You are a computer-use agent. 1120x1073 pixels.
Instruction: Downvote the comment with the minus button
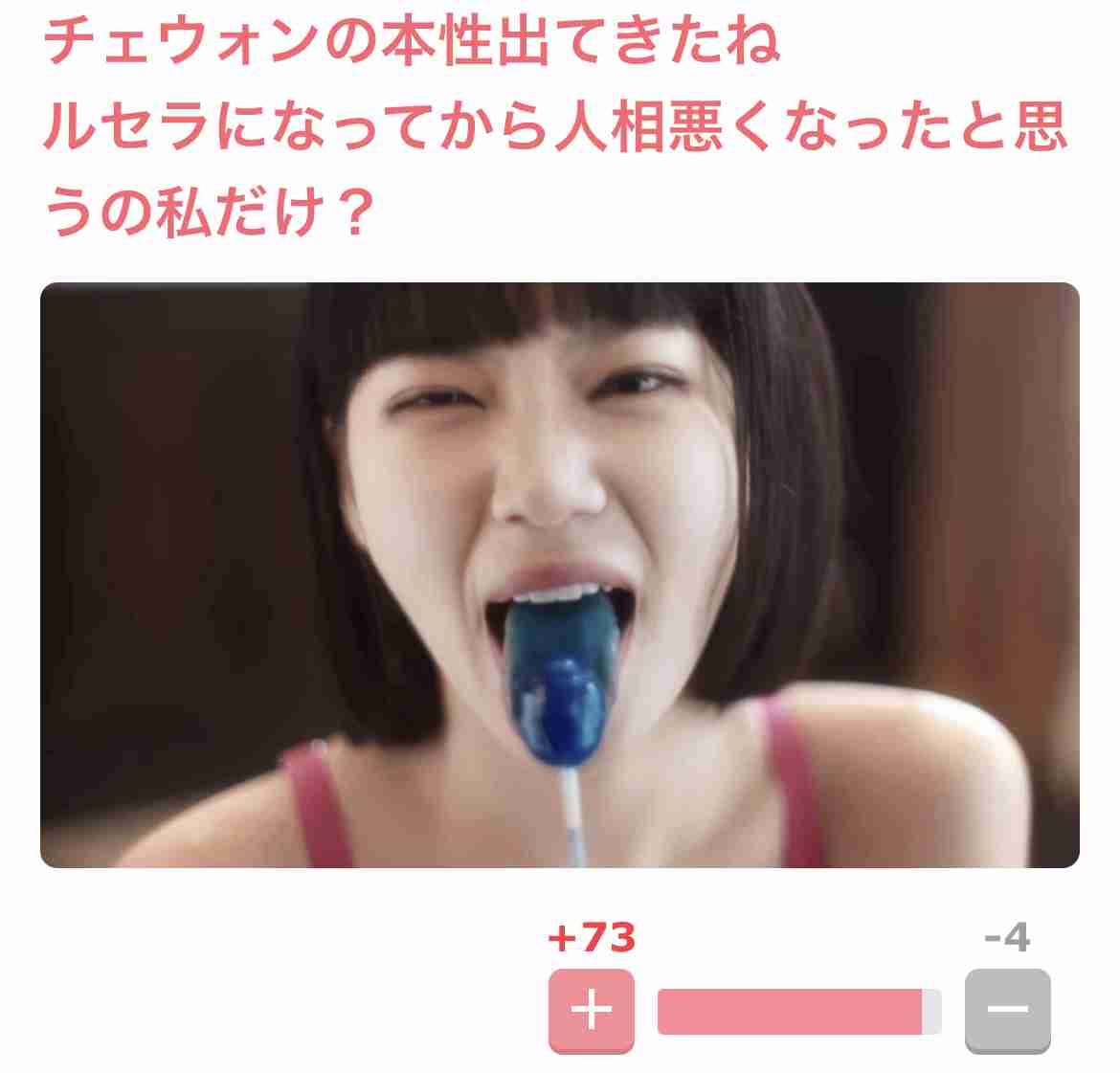[x=1007, y=1010]
